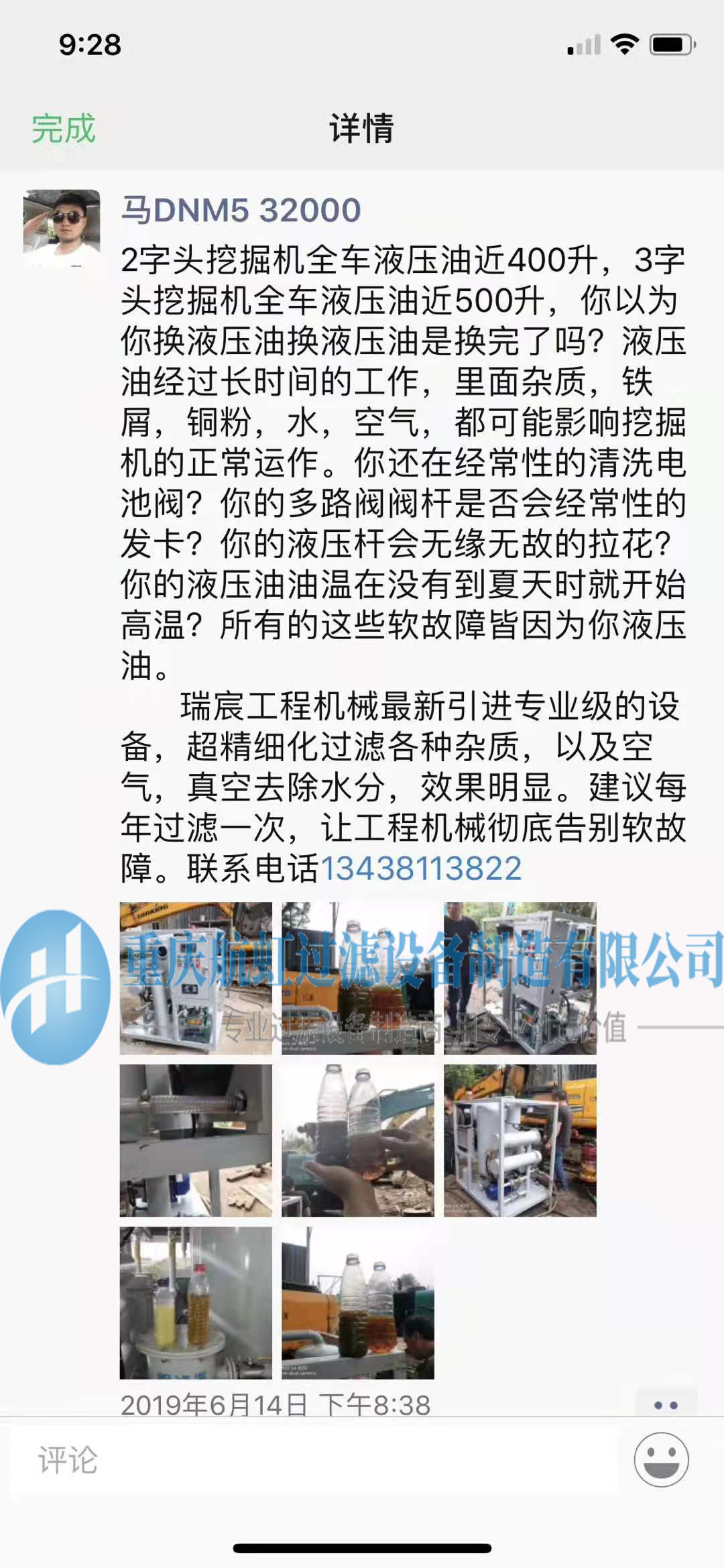
Task: Tap the 评论 comment input field
Action: click(315, 1459)
